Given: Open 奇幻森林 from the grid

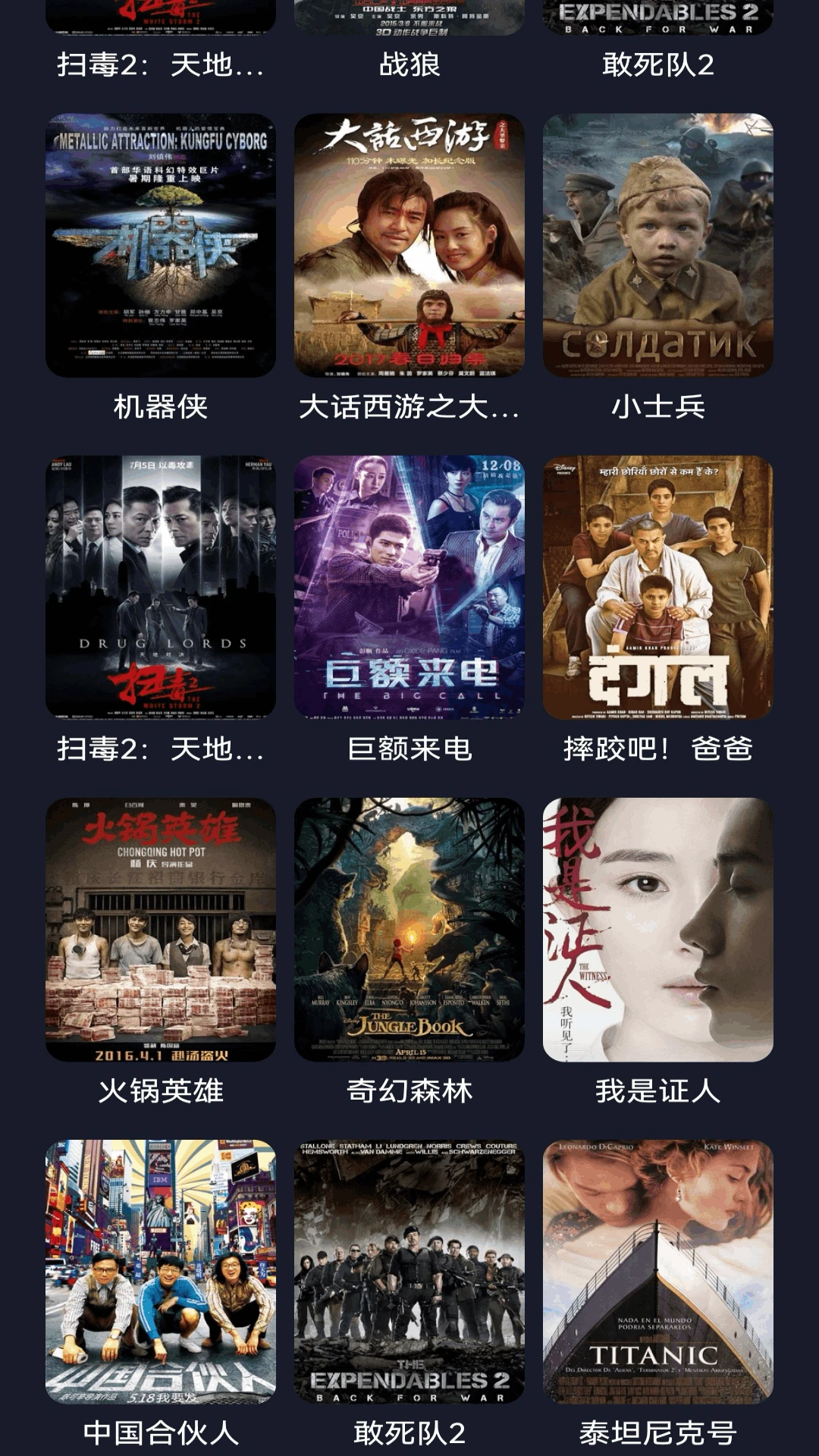Looking at the screenshot, I should [409, 929].
